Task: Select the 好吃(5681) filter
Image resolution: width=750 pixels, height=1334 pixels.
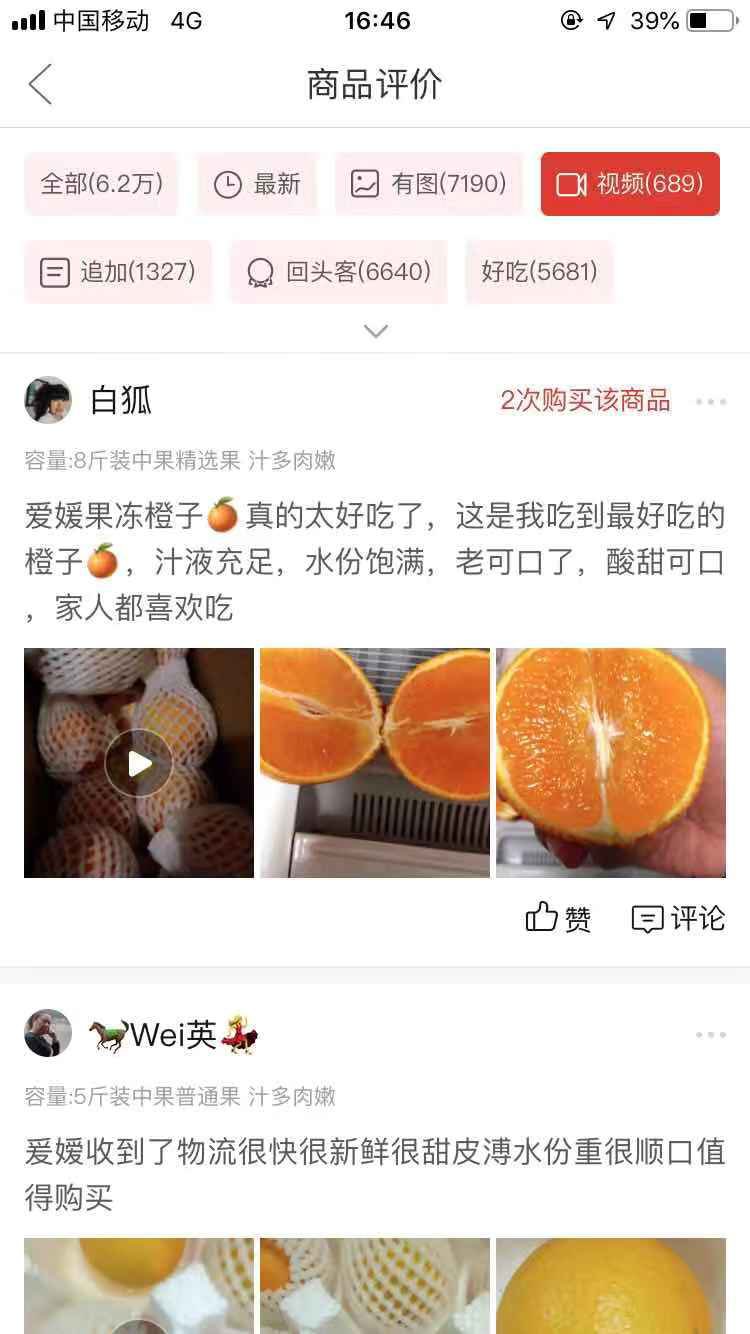Action: pyautogui.click(x=539, y=272)
